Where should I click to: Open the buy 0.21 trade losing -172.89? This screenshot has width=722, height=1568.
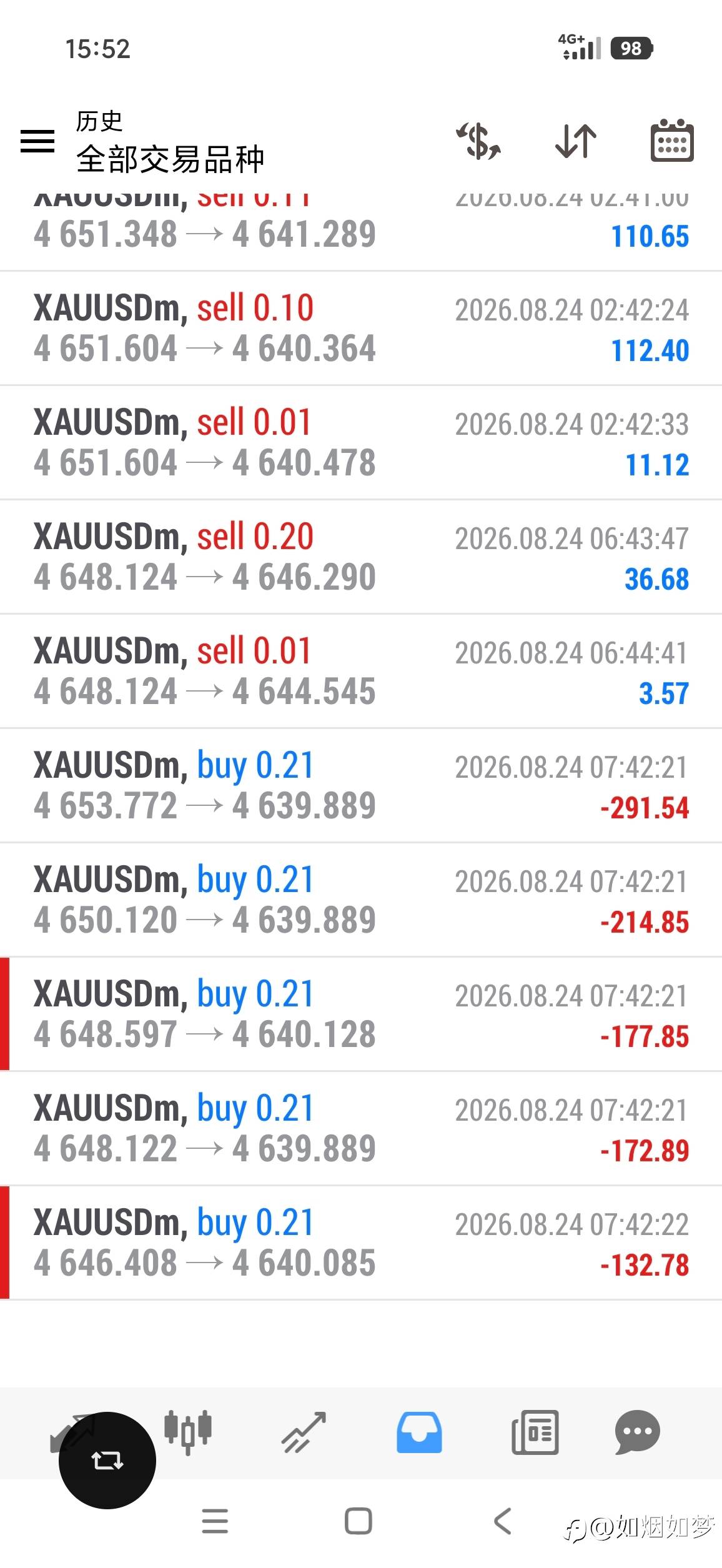pyautogui.click(x=361, y=1128)
